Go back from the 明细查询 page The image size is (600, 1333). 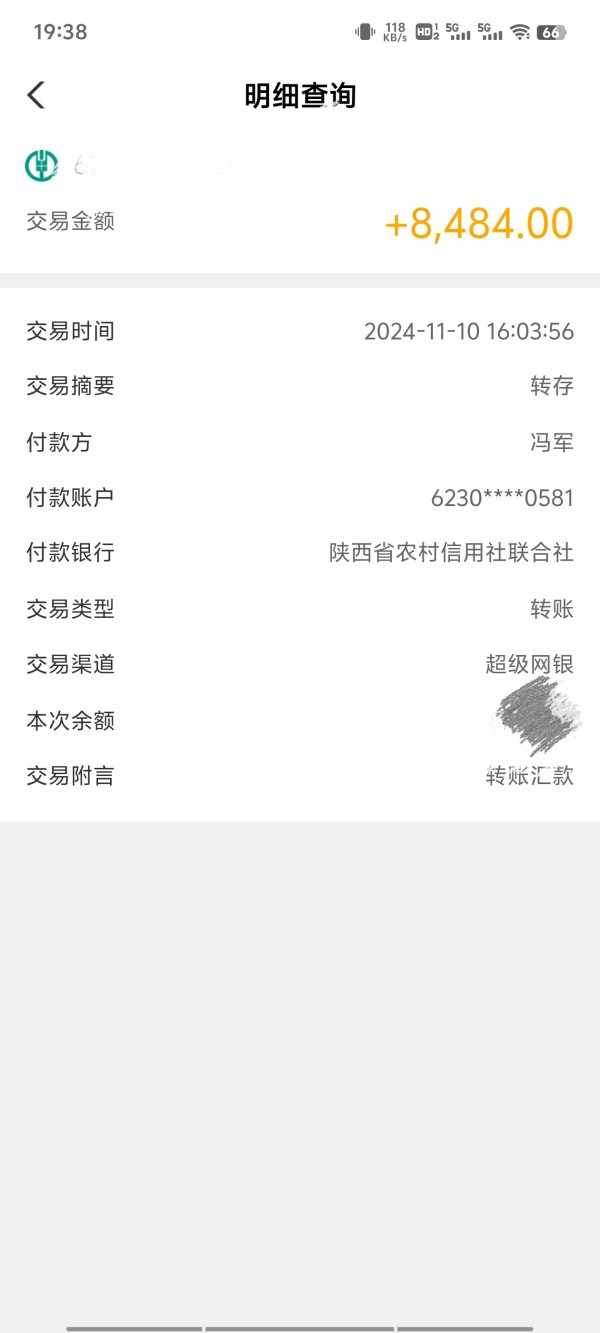pos(36,95)
